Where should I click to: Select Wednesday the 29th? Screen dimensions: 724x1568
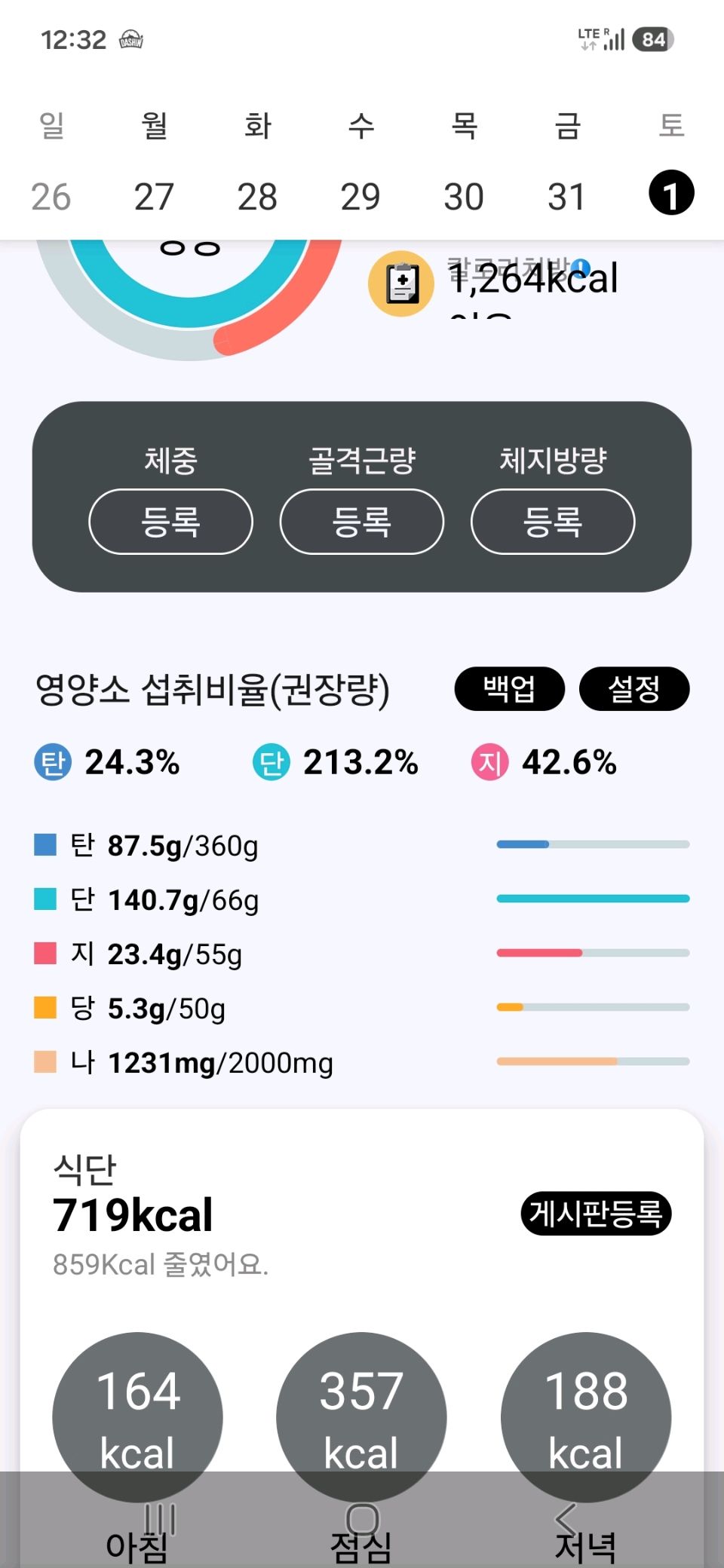(360, 197)
